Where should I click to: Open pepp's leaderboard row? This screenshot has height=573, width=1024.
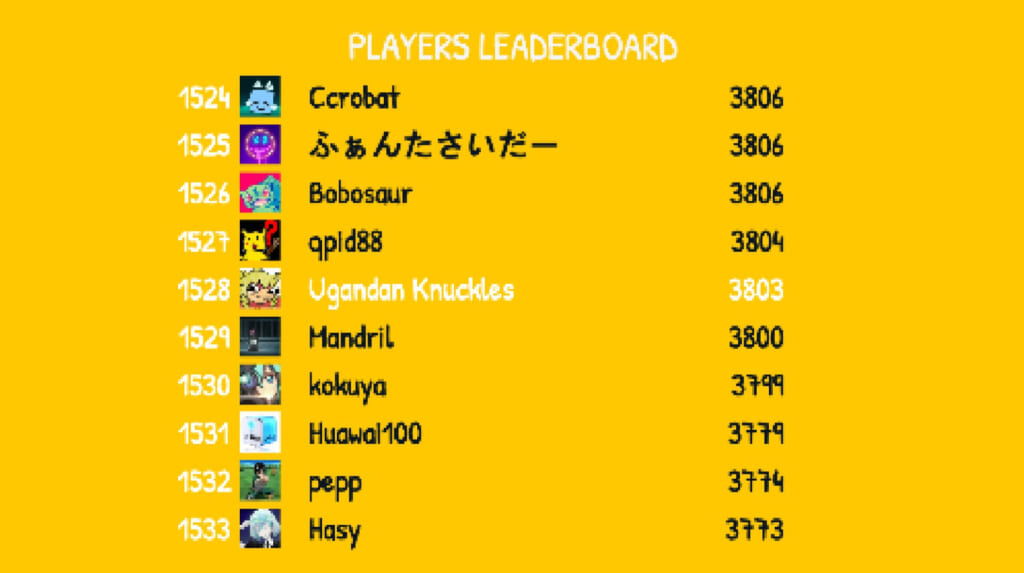[335, 482]
